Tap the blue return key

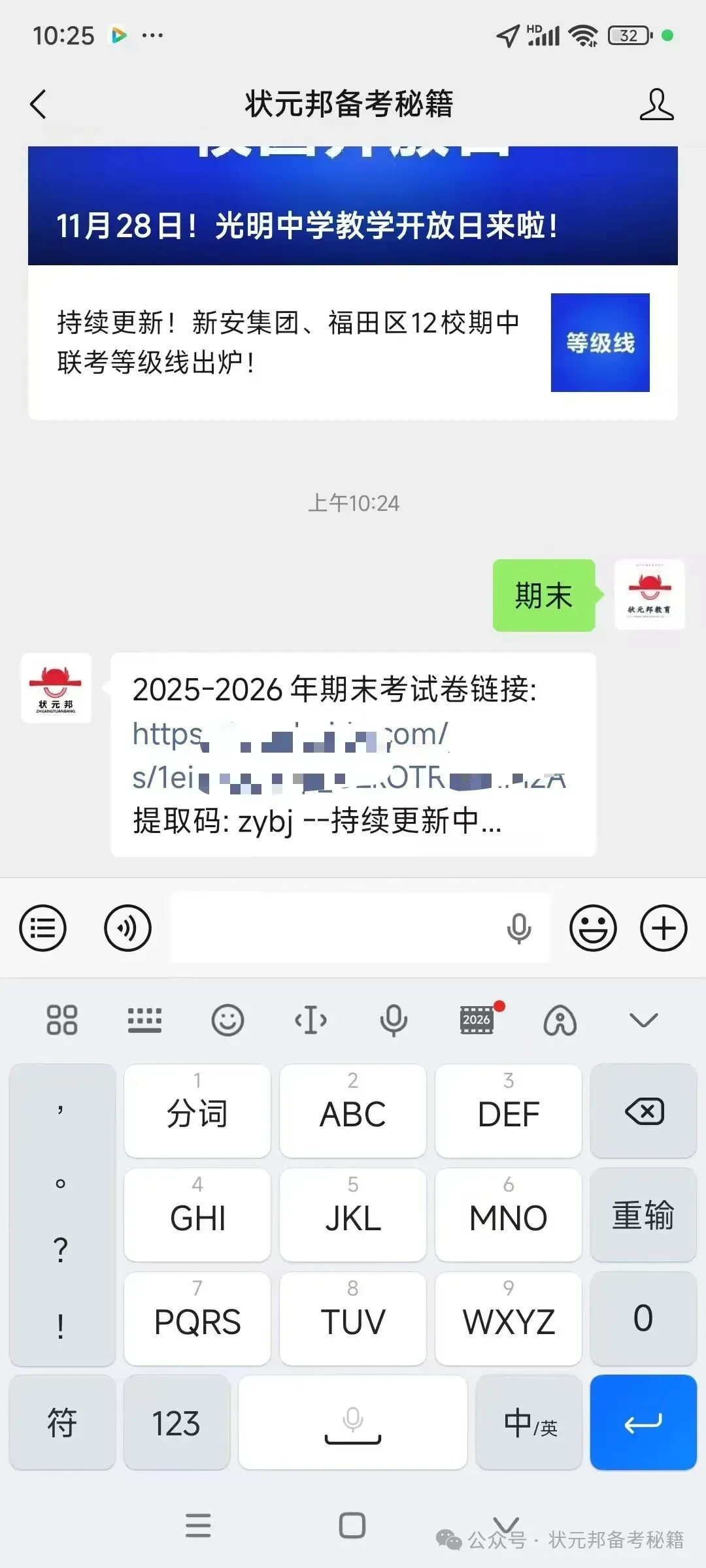click(x=643, y=1423)
